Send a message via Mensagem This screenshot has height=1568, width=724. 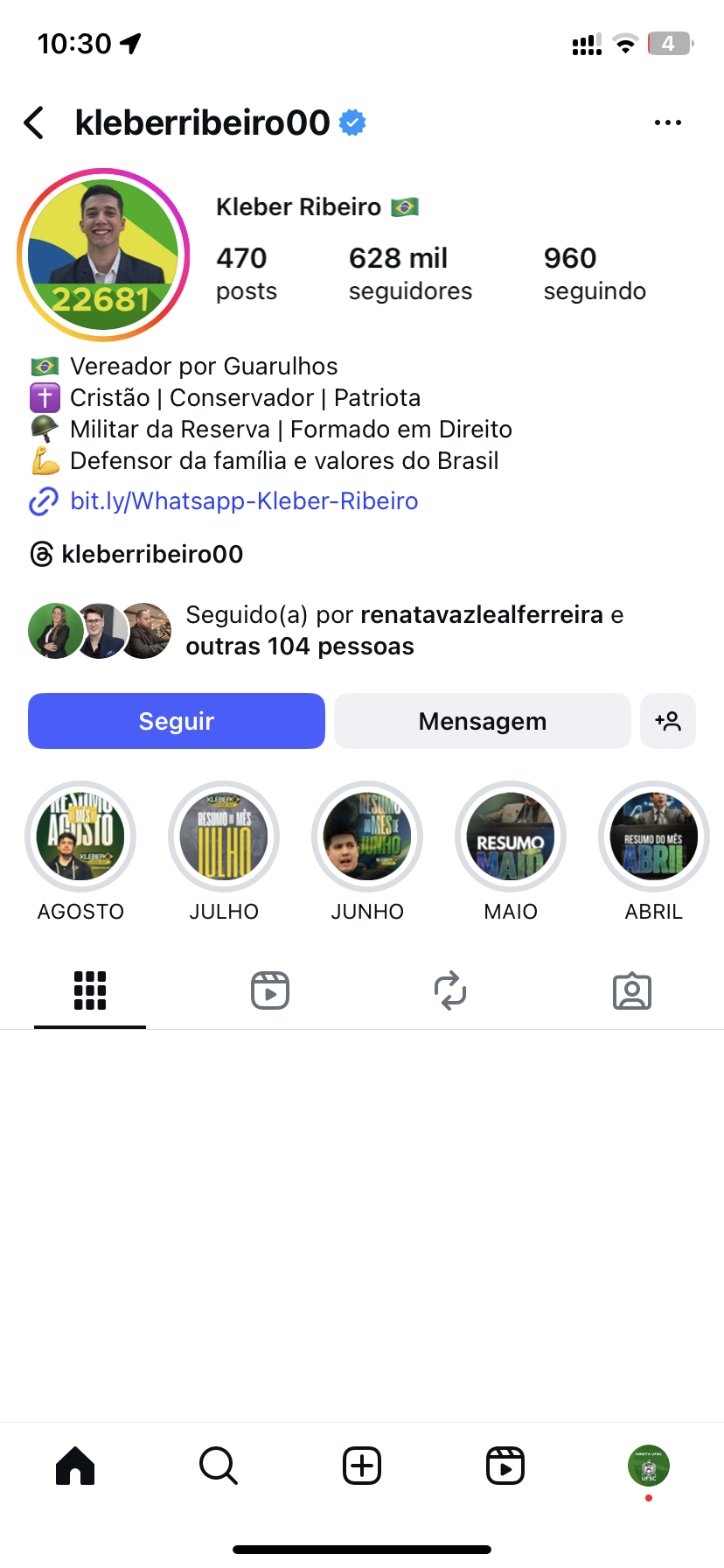coord(482,721)
